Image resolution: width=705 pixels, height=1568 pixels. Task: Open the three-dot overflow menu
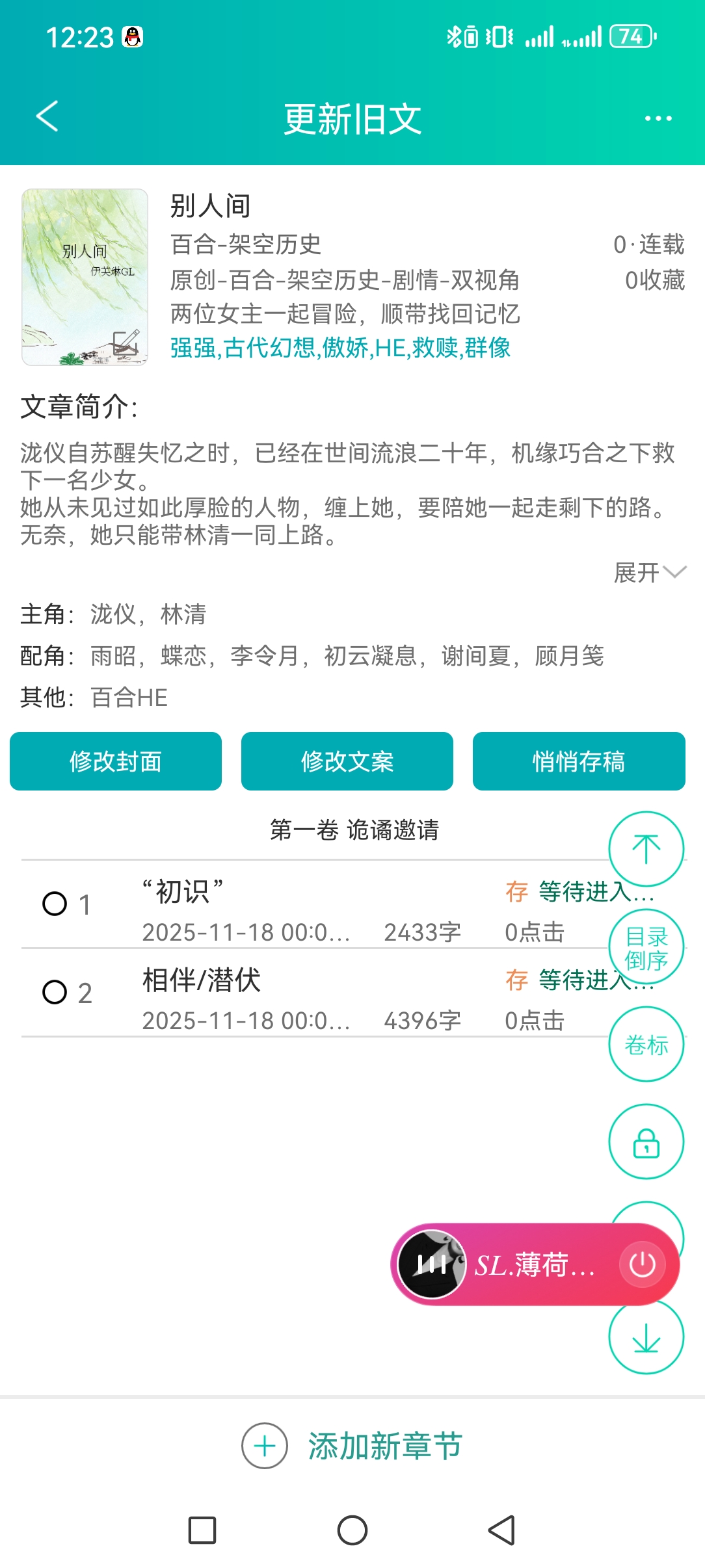pyautogui.click(x=658, y=118)
